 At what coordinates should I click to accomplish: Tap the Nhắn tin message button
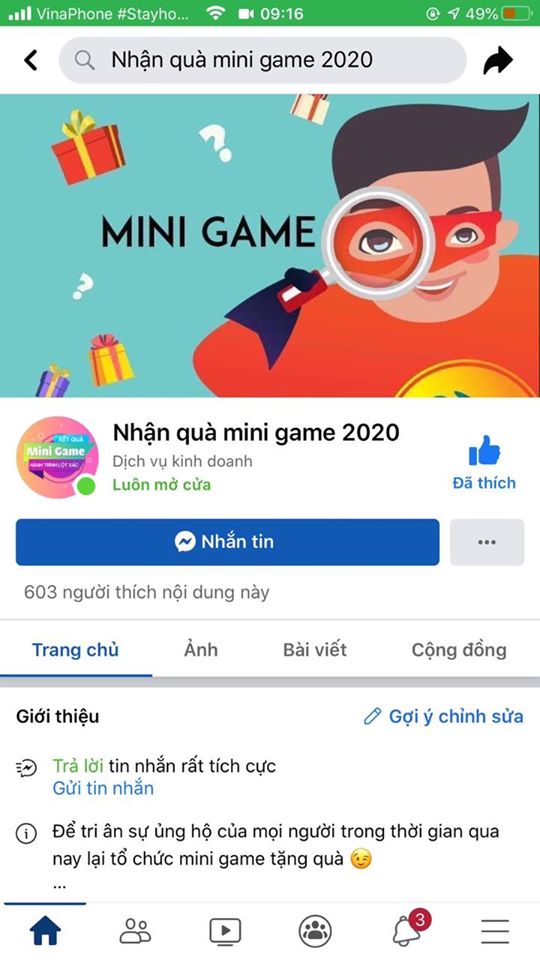click(x=228, y=542)
